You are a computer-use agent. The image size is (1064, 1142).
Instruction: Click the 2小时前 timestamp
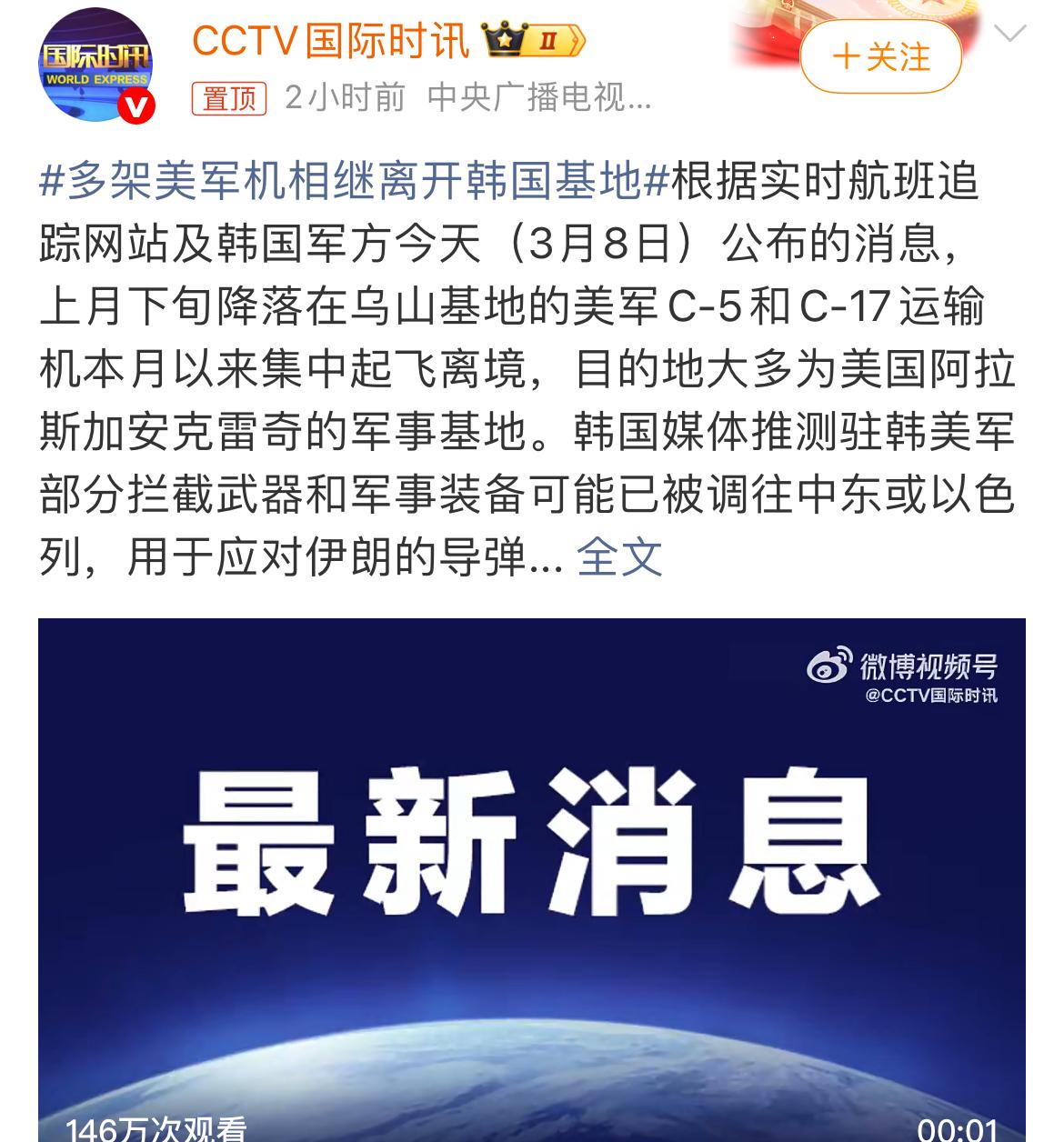point(345,98)
